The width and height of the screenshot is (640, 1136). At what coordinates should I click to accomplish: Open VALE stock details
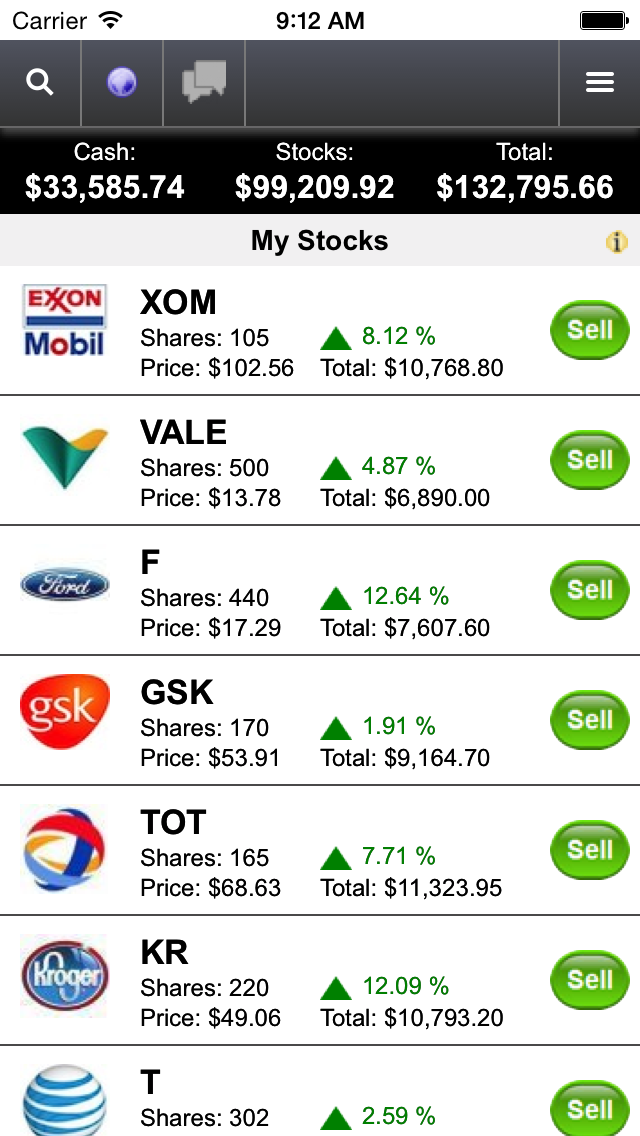pos(300,462)
